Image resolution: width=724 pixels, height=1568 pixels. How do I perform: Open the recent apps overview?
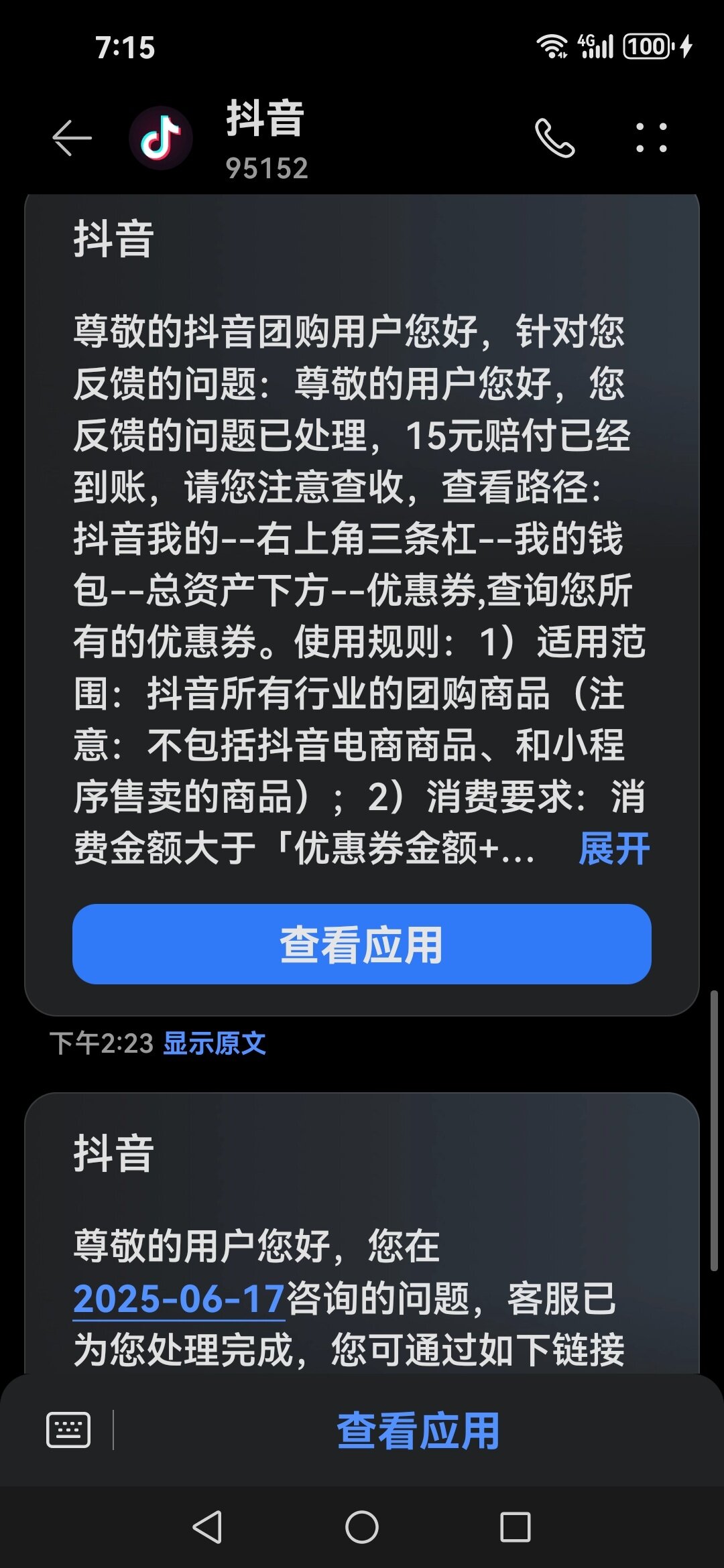coord(515,1527)
